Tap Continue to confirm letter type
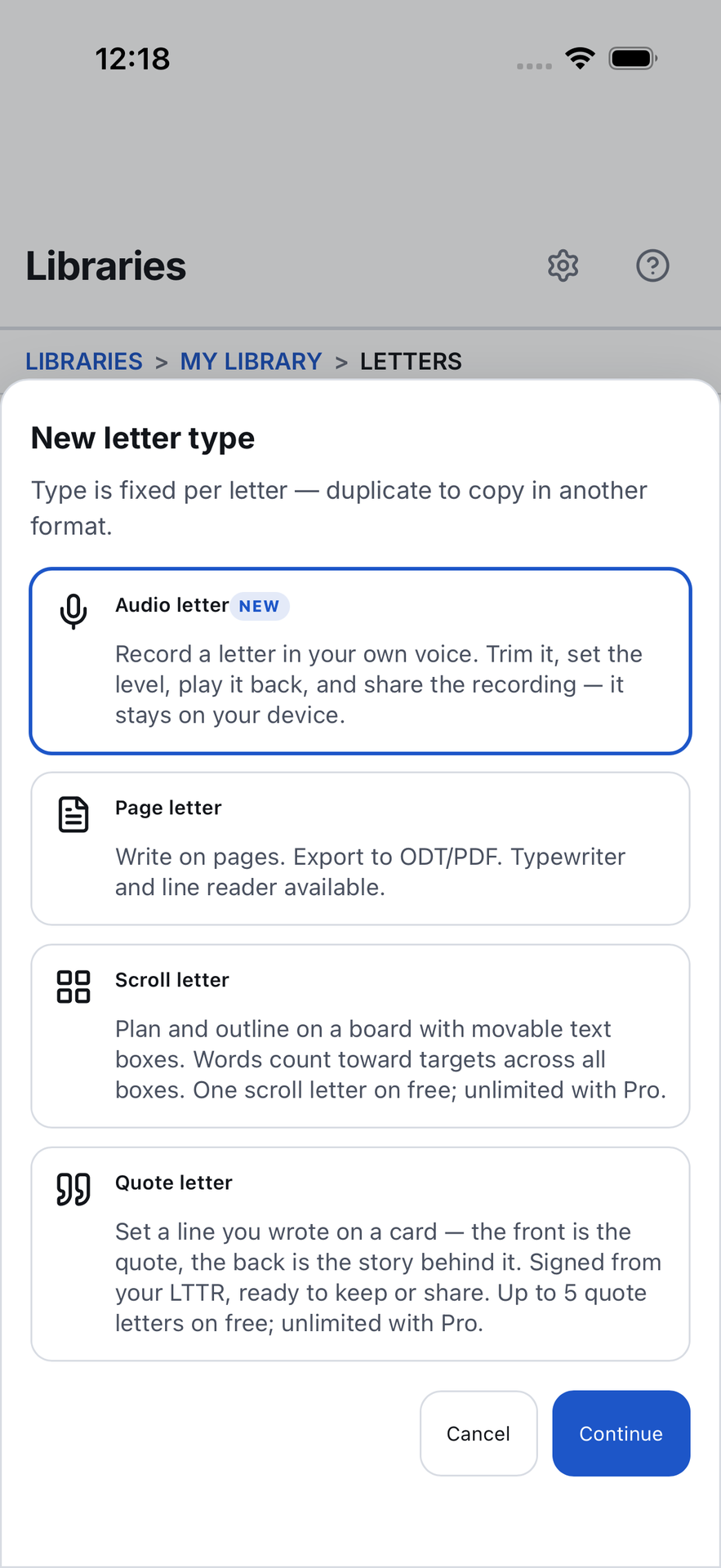The width and height of the screenshot is (721, 1568). [x=621, y=1433]
